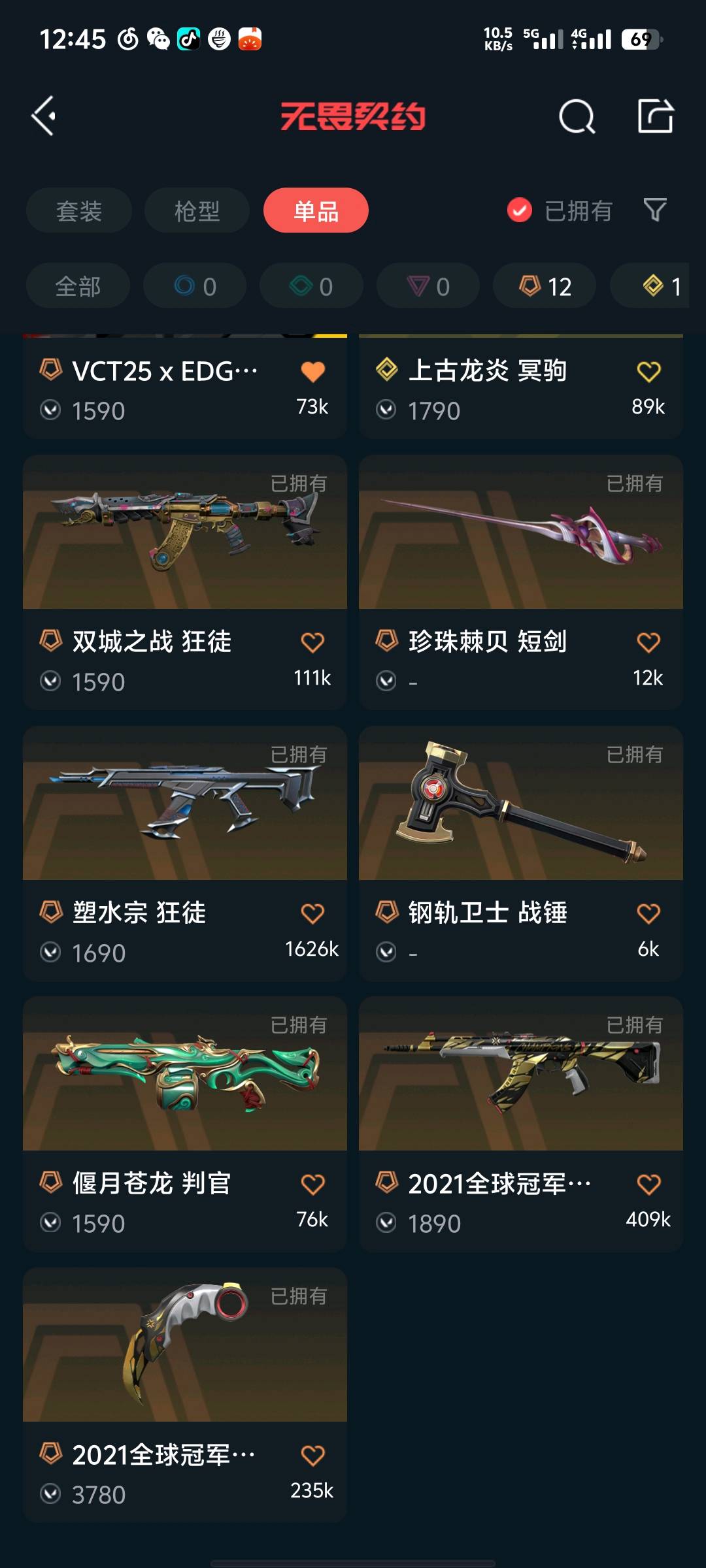
Task: Select the 全部 rarity chip
Action: coord(78,286)
